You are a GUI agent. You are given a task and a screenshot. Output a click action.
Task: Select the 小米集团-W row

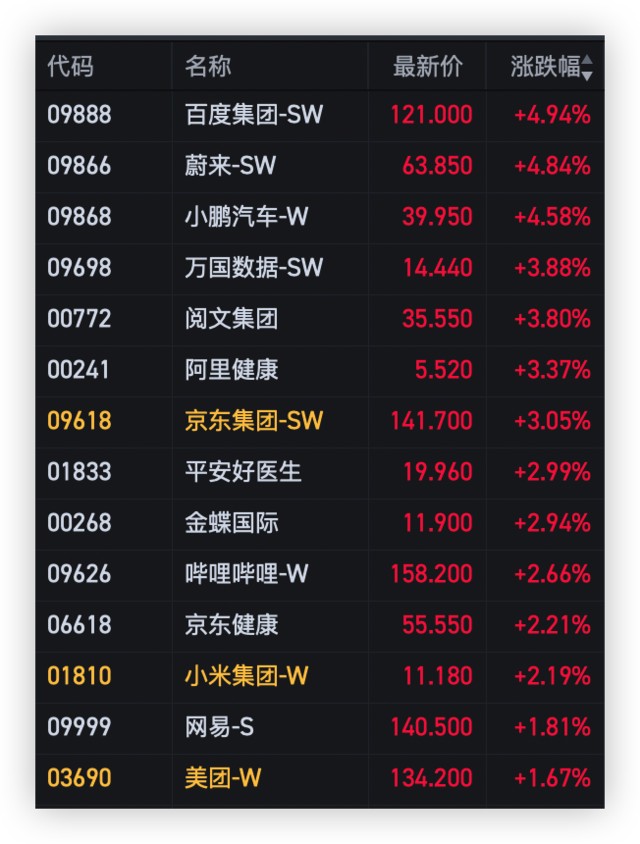coord(247,676)
